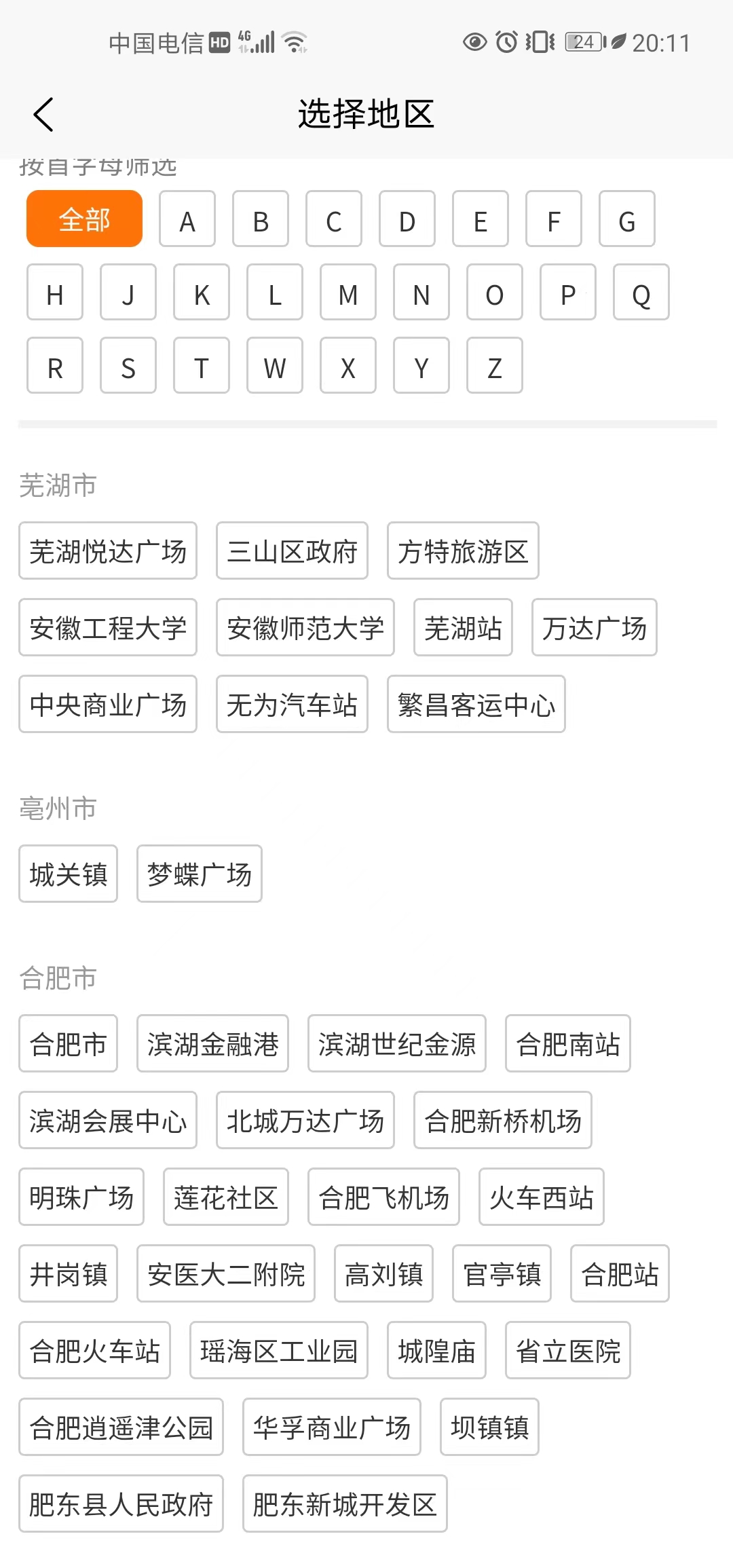Viewport: 733px width, 1568px height.
Task: Tap the 芜湖站 chip
Action: [463, 628]
